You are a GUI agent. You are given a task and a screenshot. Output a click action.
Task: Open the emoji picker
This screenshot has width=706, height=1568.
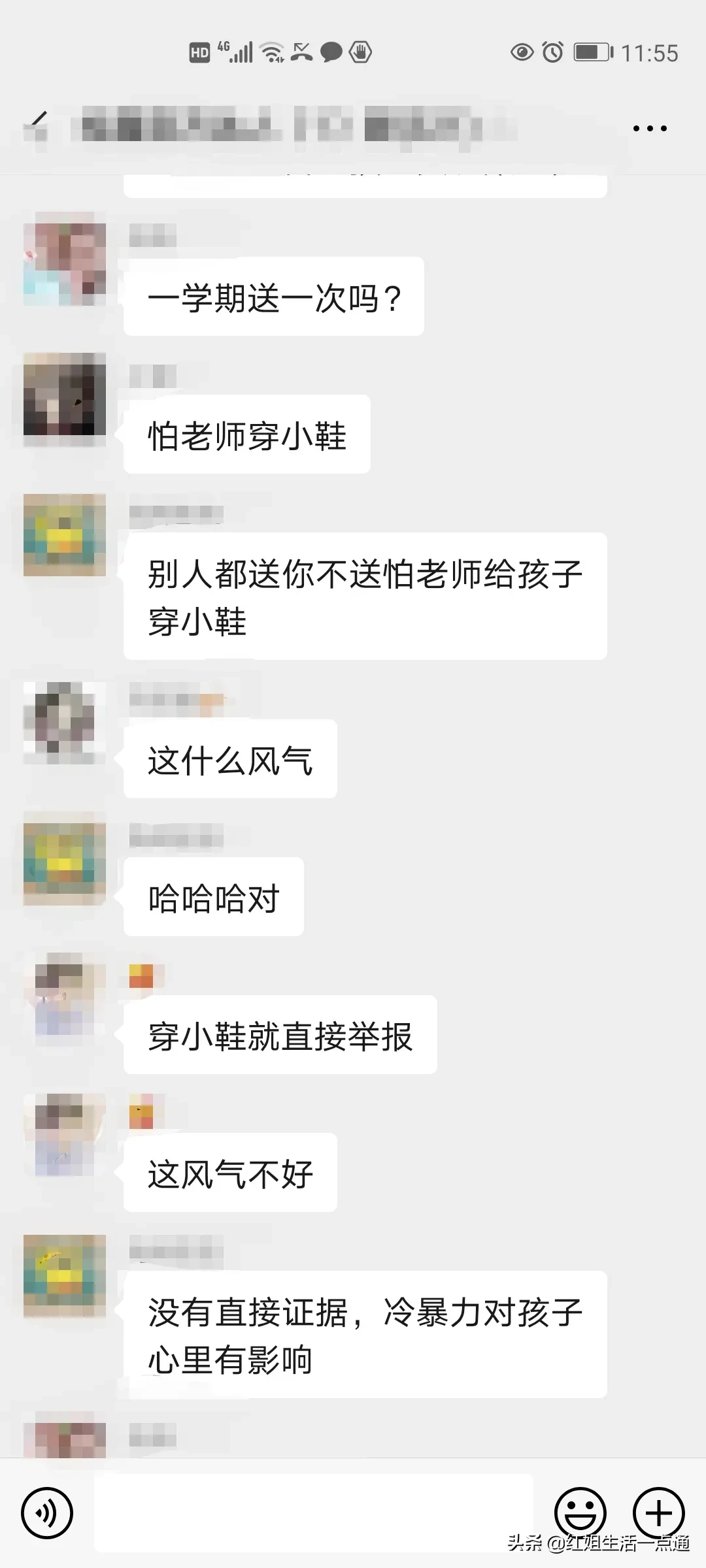(580, 1512)
